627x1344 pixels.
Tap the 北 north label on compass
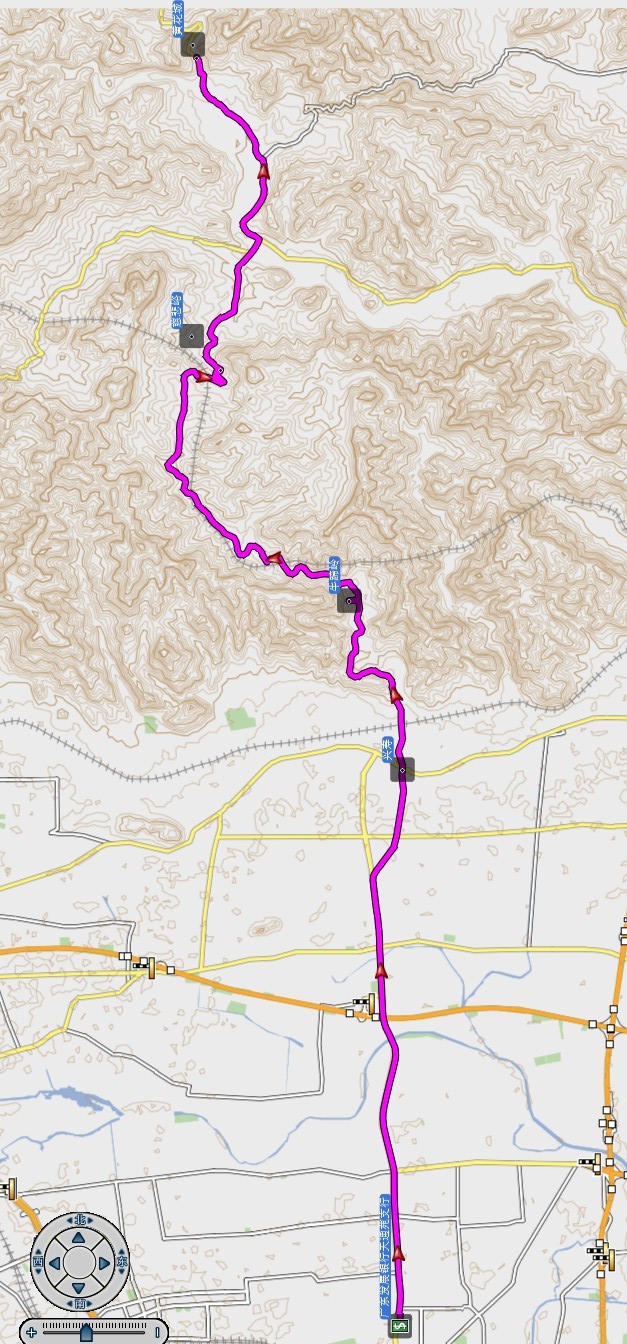[79, 1220]
